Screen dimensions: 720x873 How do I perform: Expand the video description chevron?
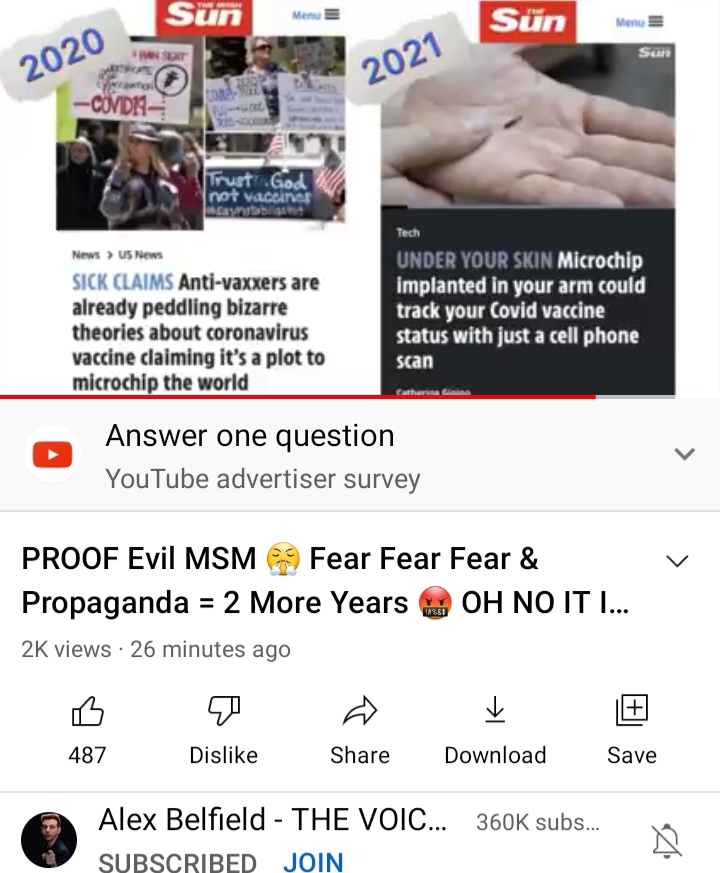(677, 561)
